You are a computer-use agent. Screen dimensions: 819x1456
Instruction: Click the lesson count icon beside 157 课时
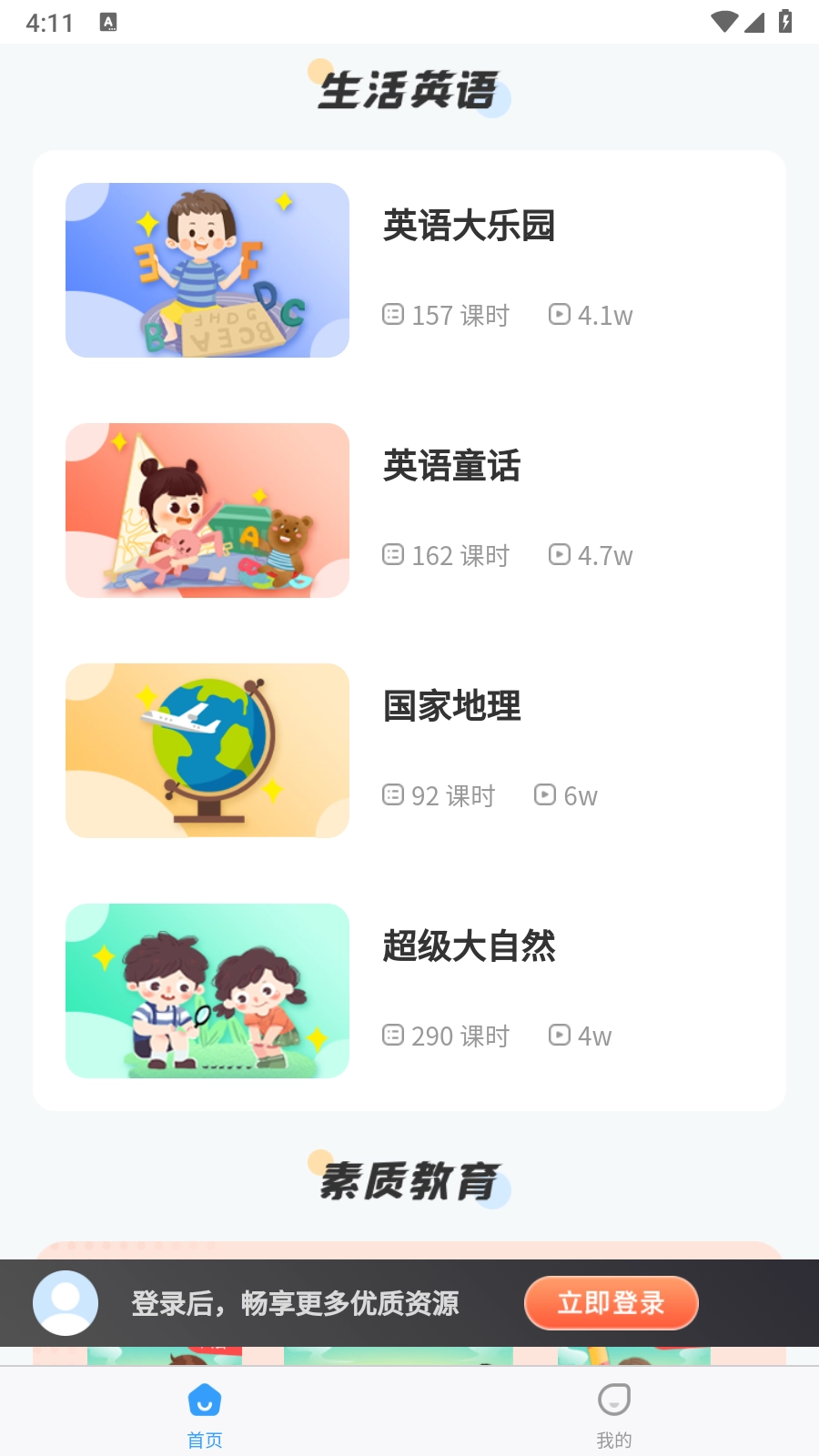pyautogui.click(x=391, y=314)
